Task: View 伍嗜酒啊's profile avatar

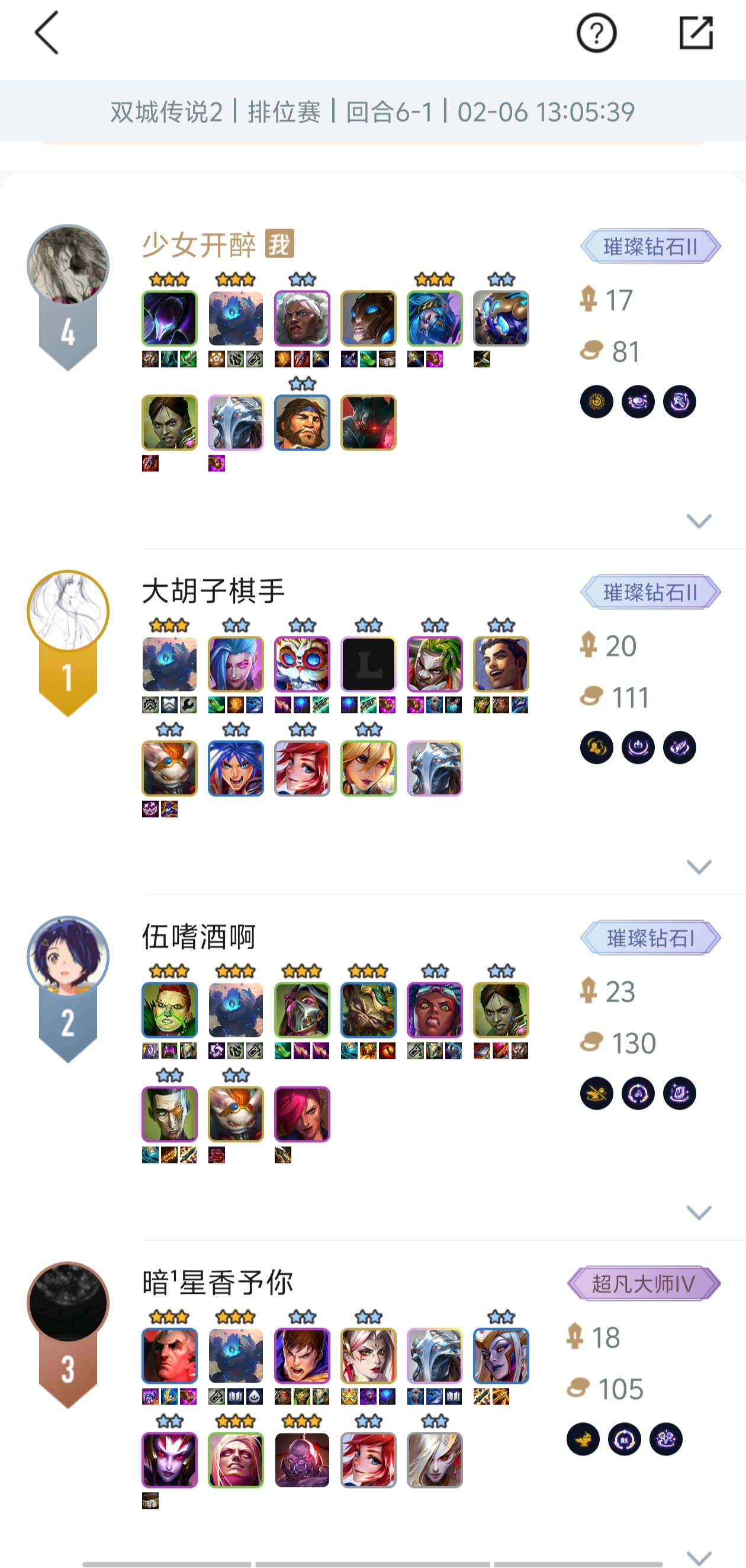Action: 68,956
